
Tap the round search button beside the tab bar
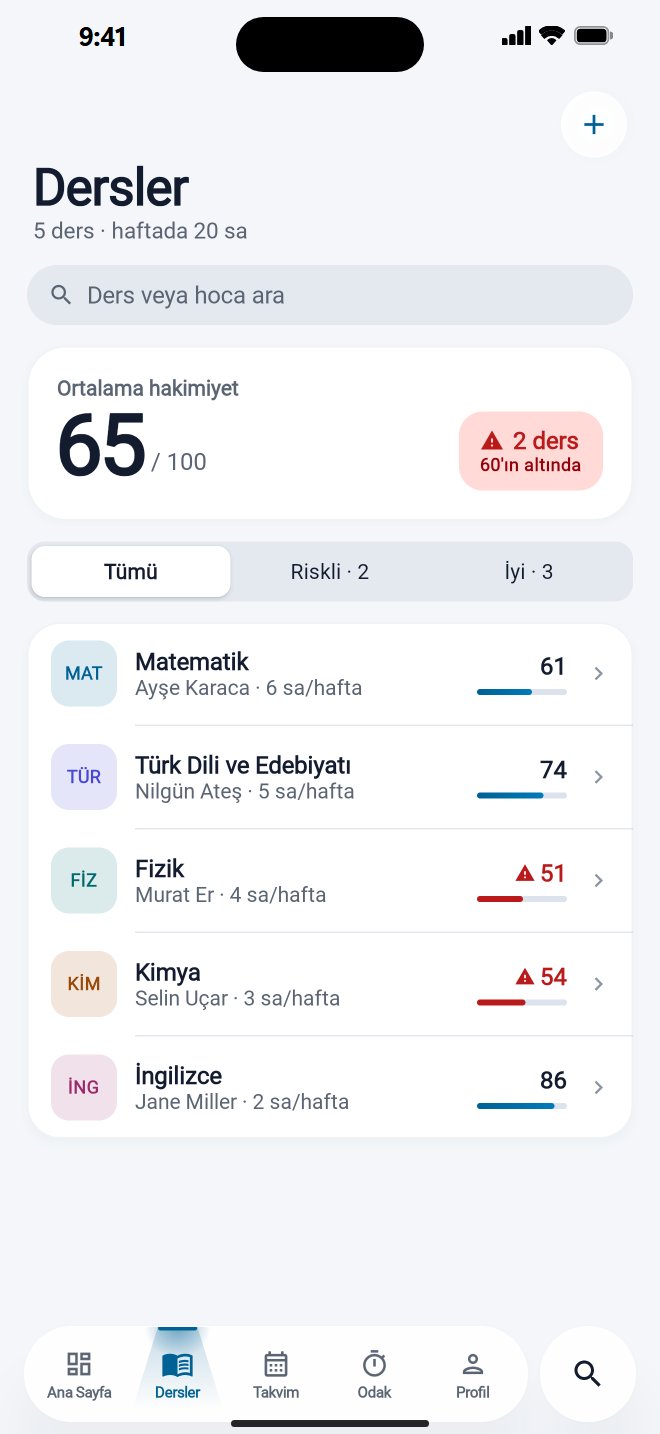point(588,1374)
